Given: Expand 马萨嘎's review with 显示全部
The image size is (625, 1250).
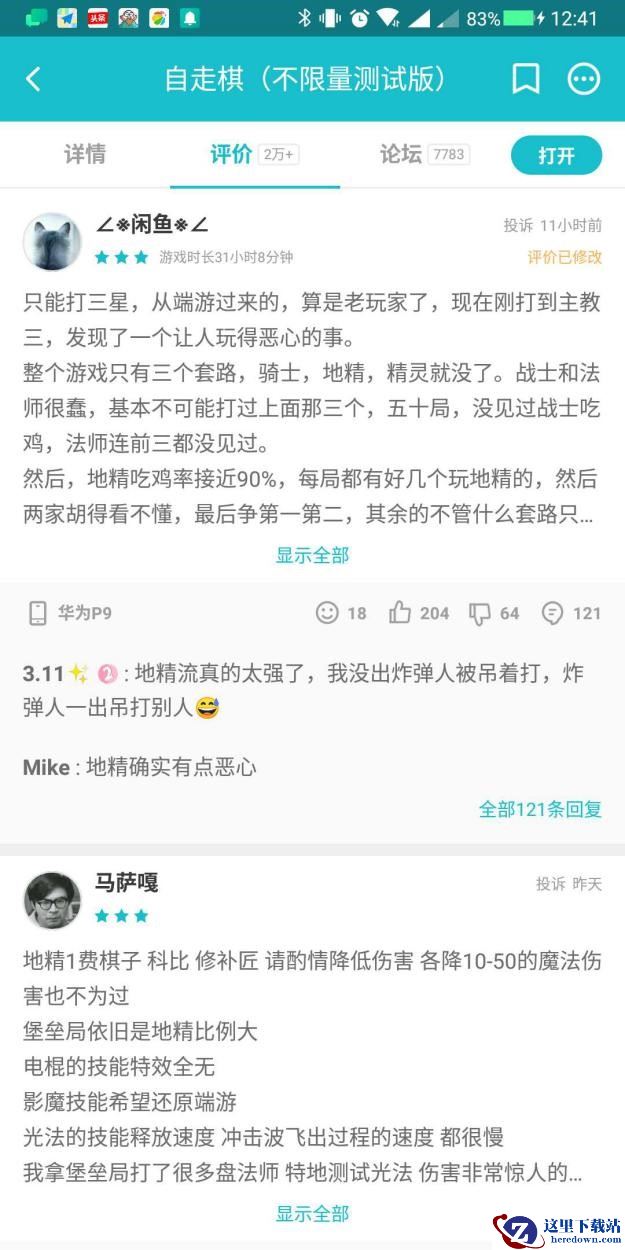Looking at the screenshot, I should (312, 1214).
